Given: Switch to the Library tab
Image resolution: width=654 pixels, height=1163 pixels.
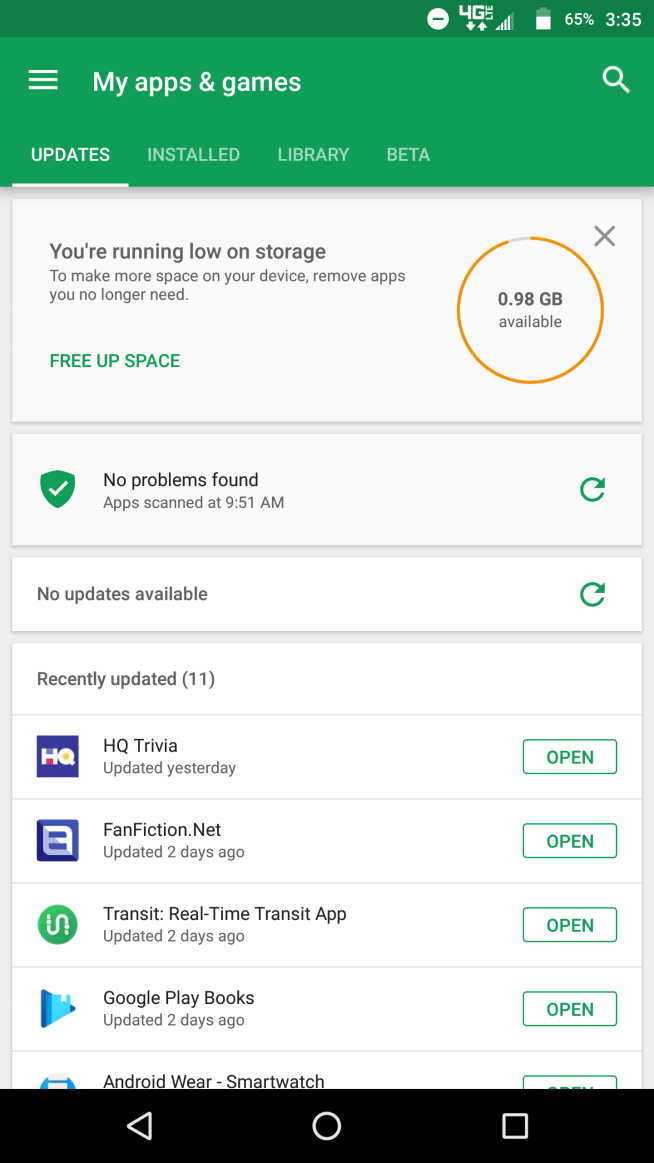Looking at the screenshot, I should pos(313,154).
